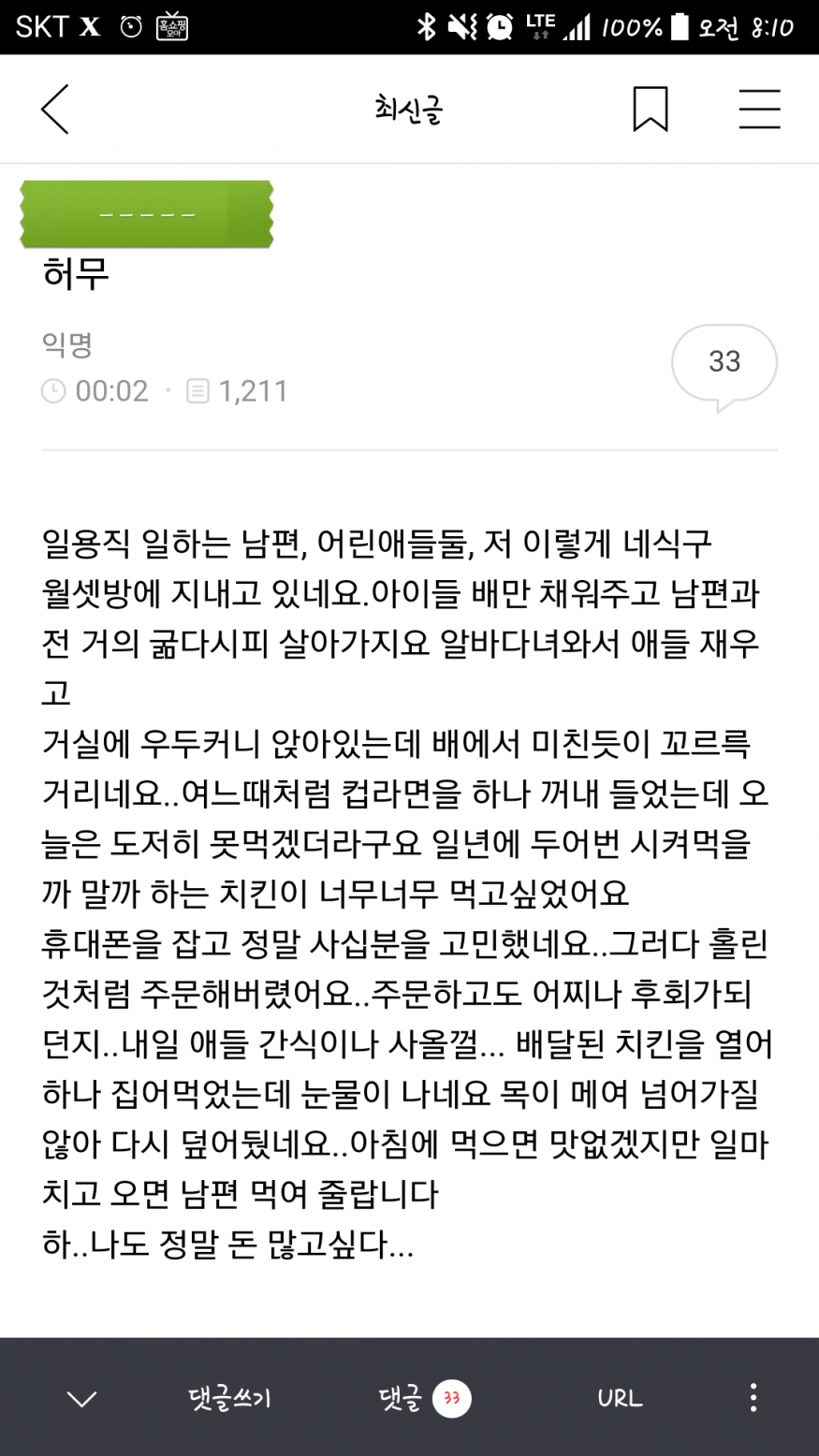
Task: View comments via 댓글 33
Action: (424, 1399)
